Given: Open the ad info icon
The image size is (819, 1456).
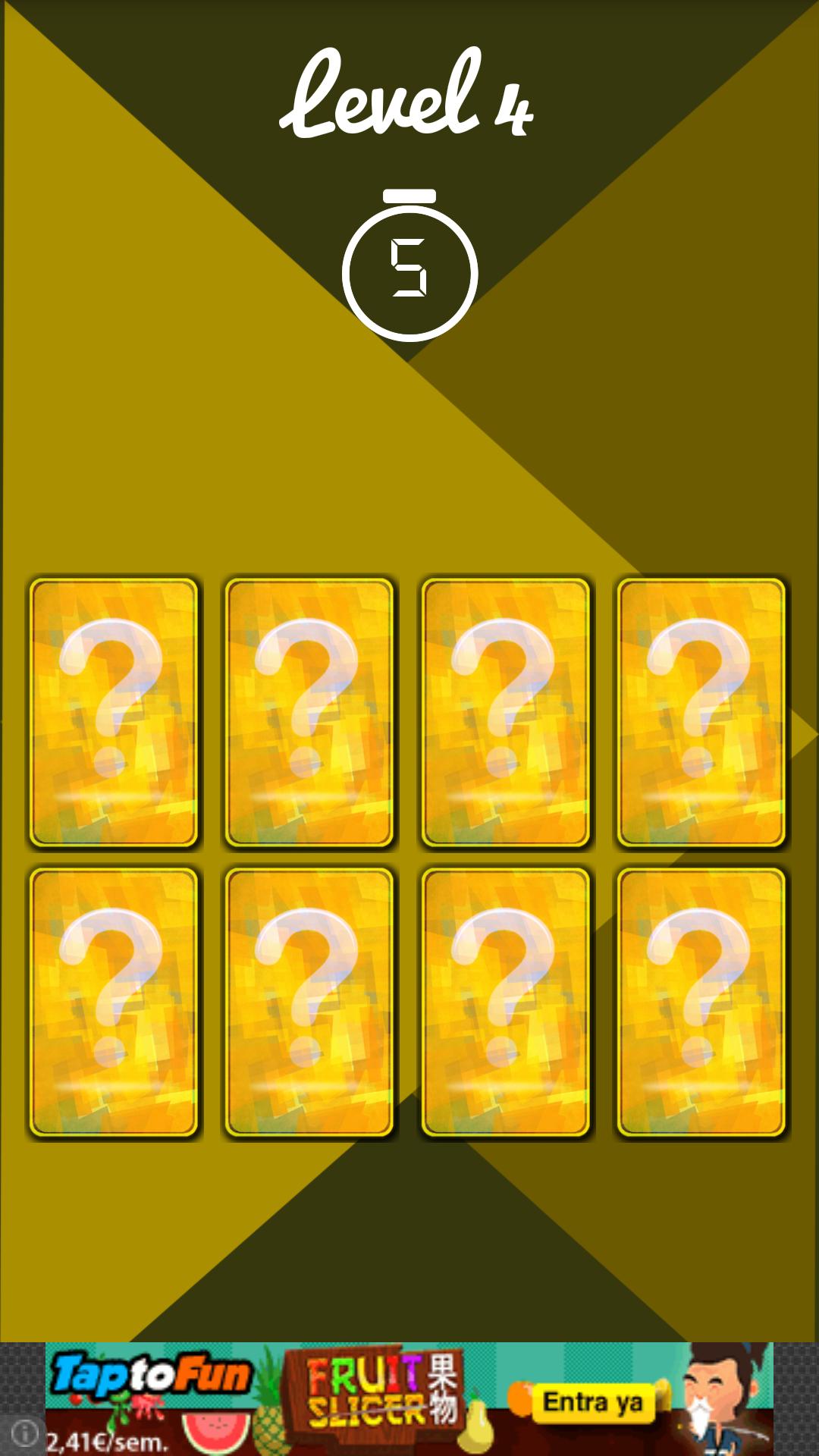Looking at the screenshot, I should (x=24, y=1433).
